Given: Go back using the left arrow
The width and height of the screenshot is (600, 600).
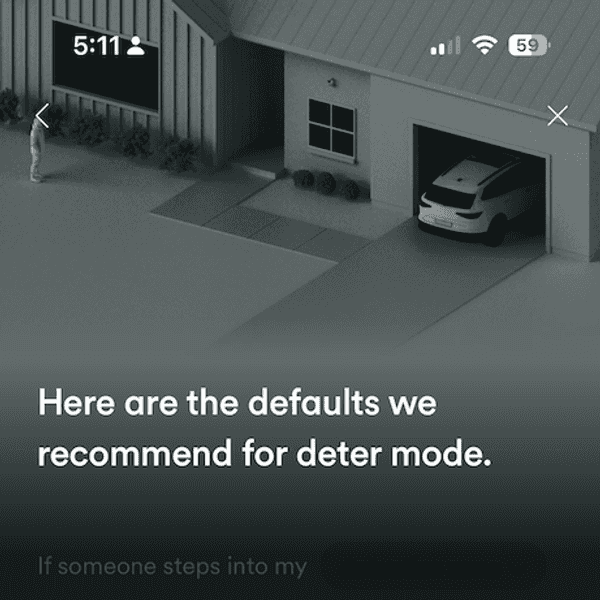Looking at the screenshot, I should tap(41, 116).
